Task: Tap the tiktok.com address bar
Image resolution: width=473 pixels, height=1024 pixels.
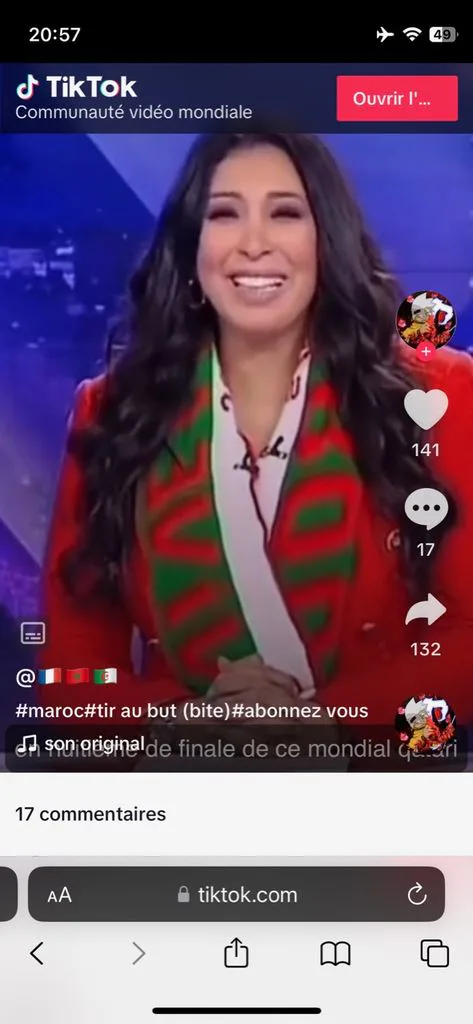Action: [x=236, y=894]
